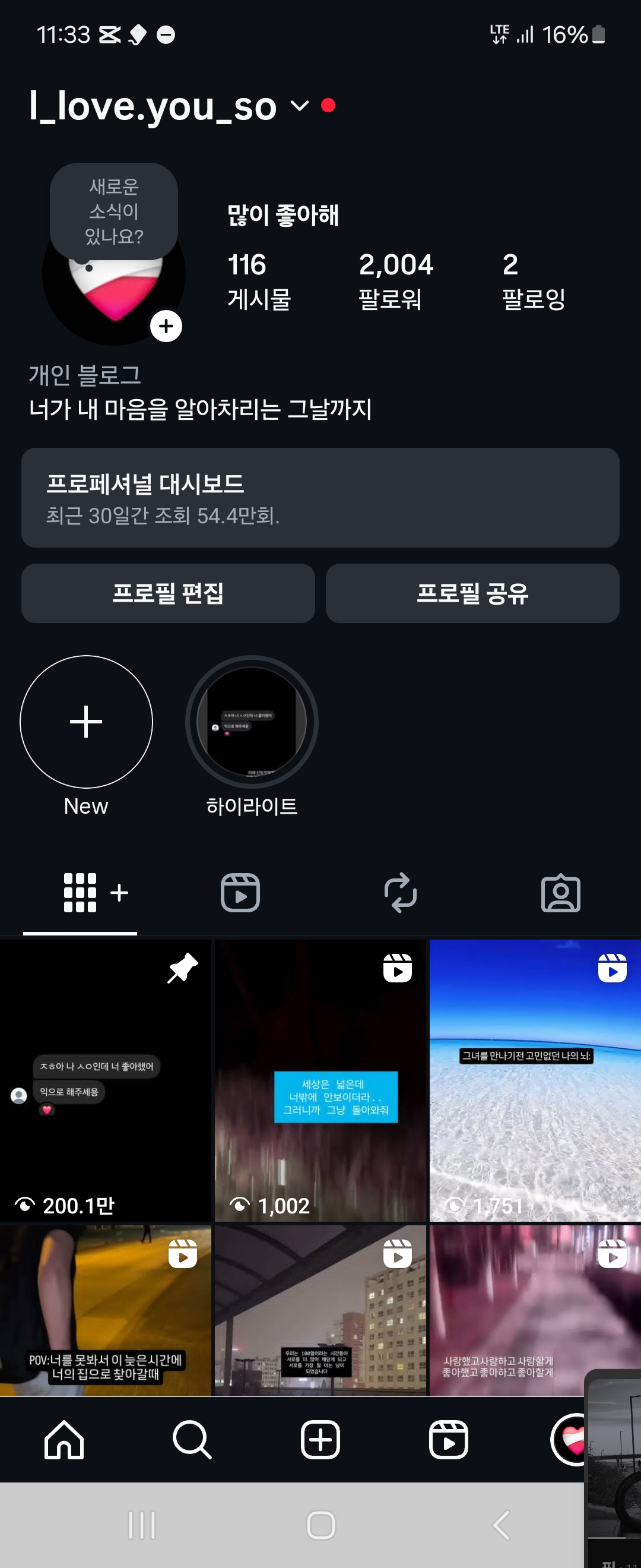Image resolution: width=641 pixels, height=1568 pixels.
Task: Open the POV:너를 못봐서 reel
Action: point(105,1310)
